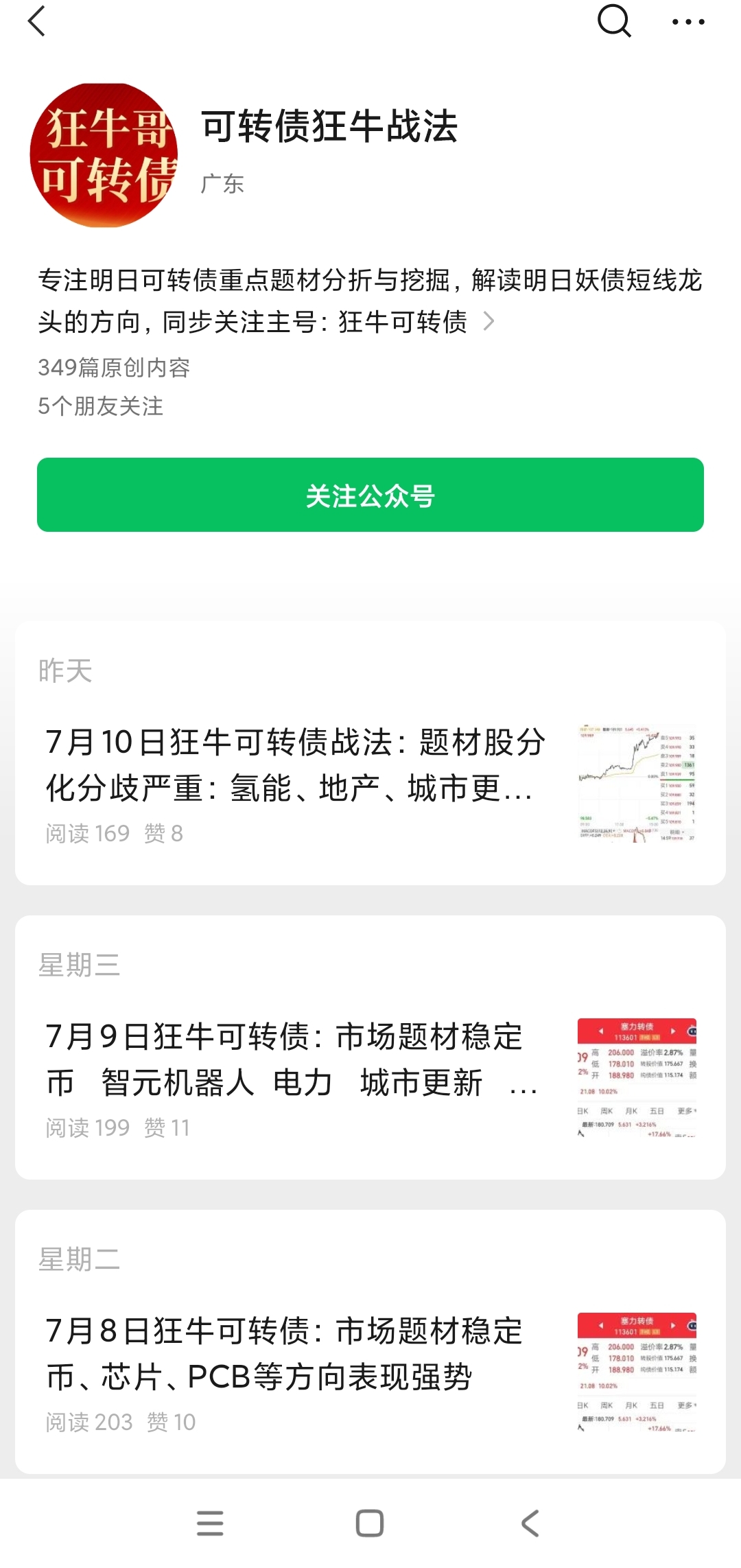The width and height of the screenshot is (741, 1568).
Task: Expand the account description chevron
Action: (x=489, y=321)
